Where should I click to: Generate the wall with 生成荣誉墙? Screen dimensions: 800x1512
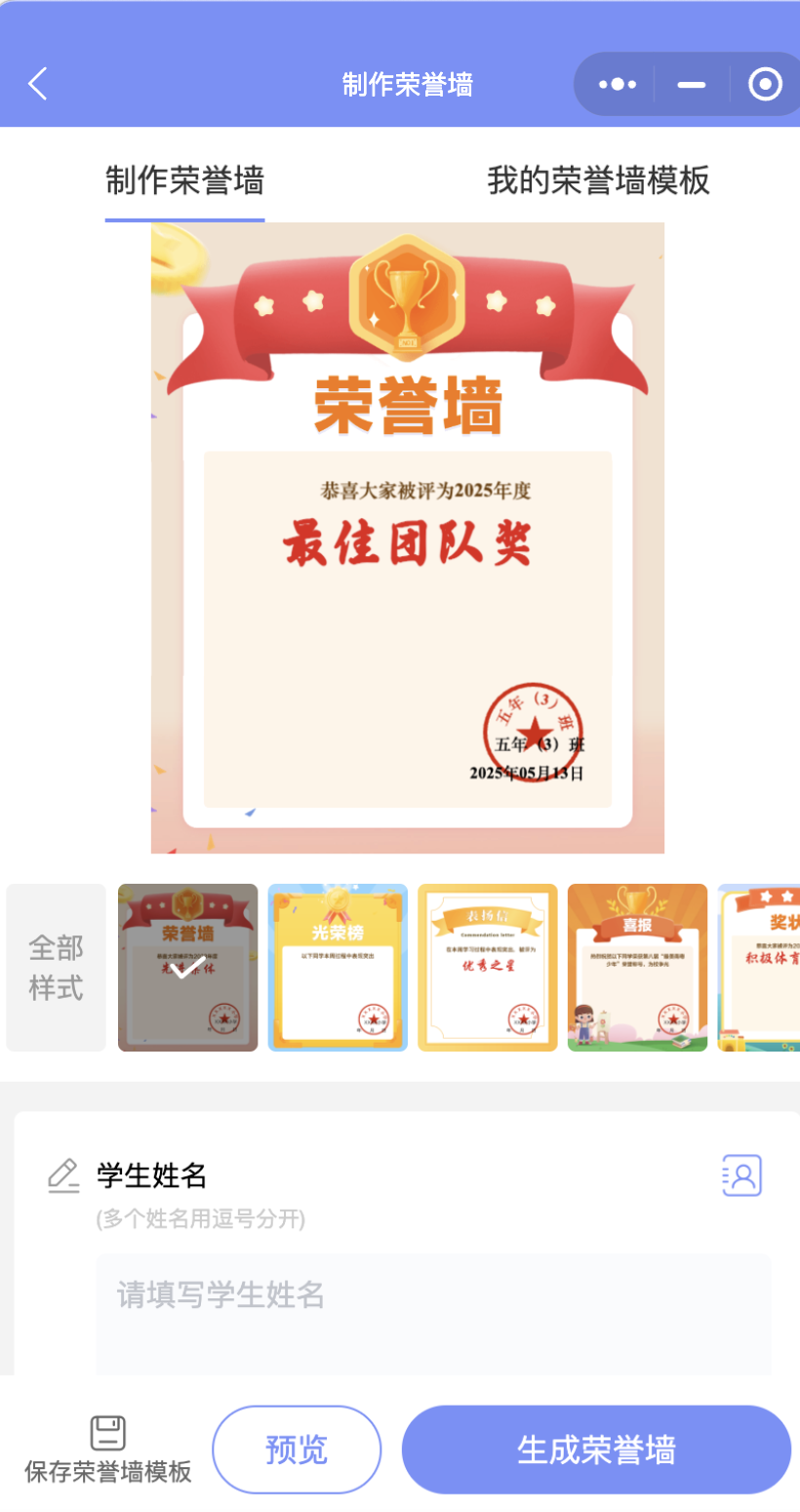(x=596, y=1450)
